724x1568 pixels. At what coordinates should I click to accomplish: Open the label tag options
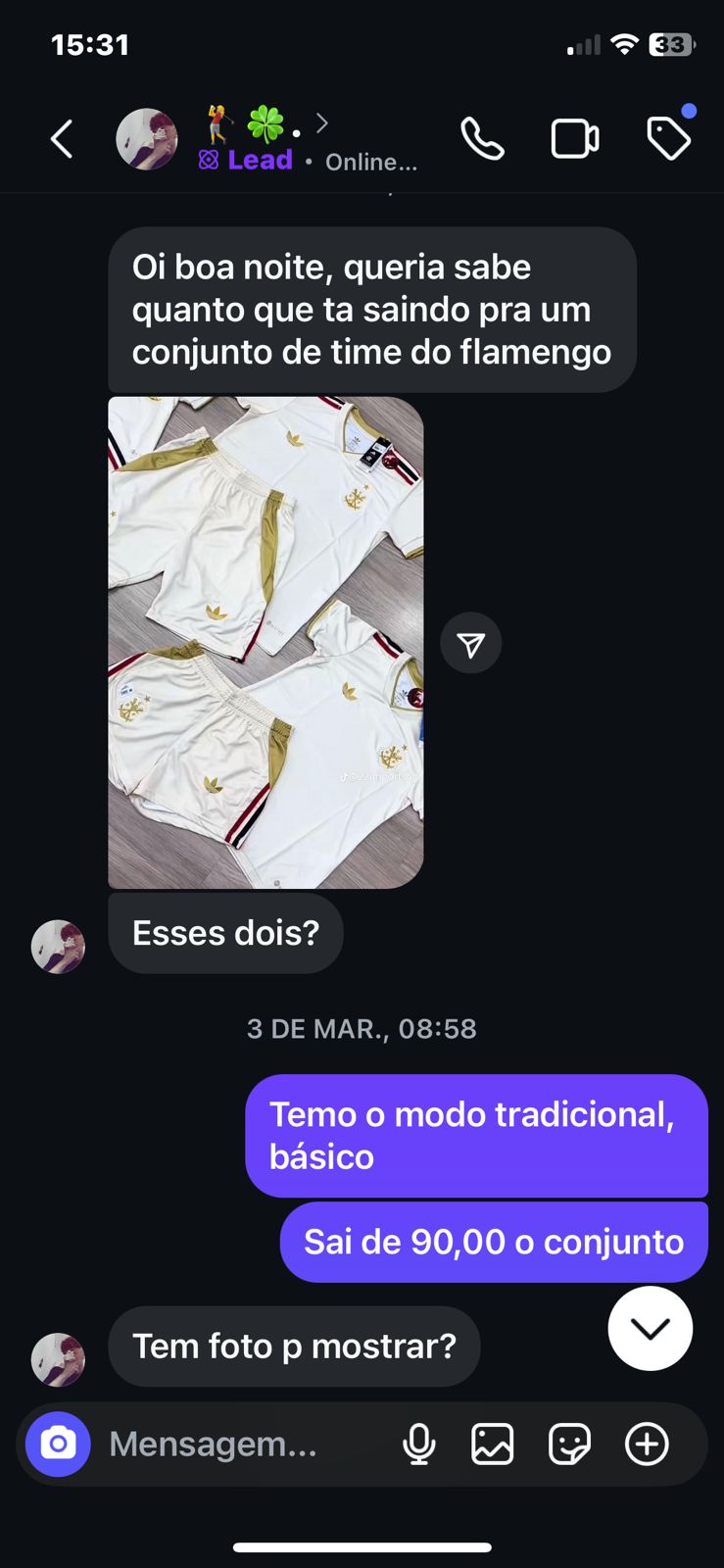tap(669, 139)
